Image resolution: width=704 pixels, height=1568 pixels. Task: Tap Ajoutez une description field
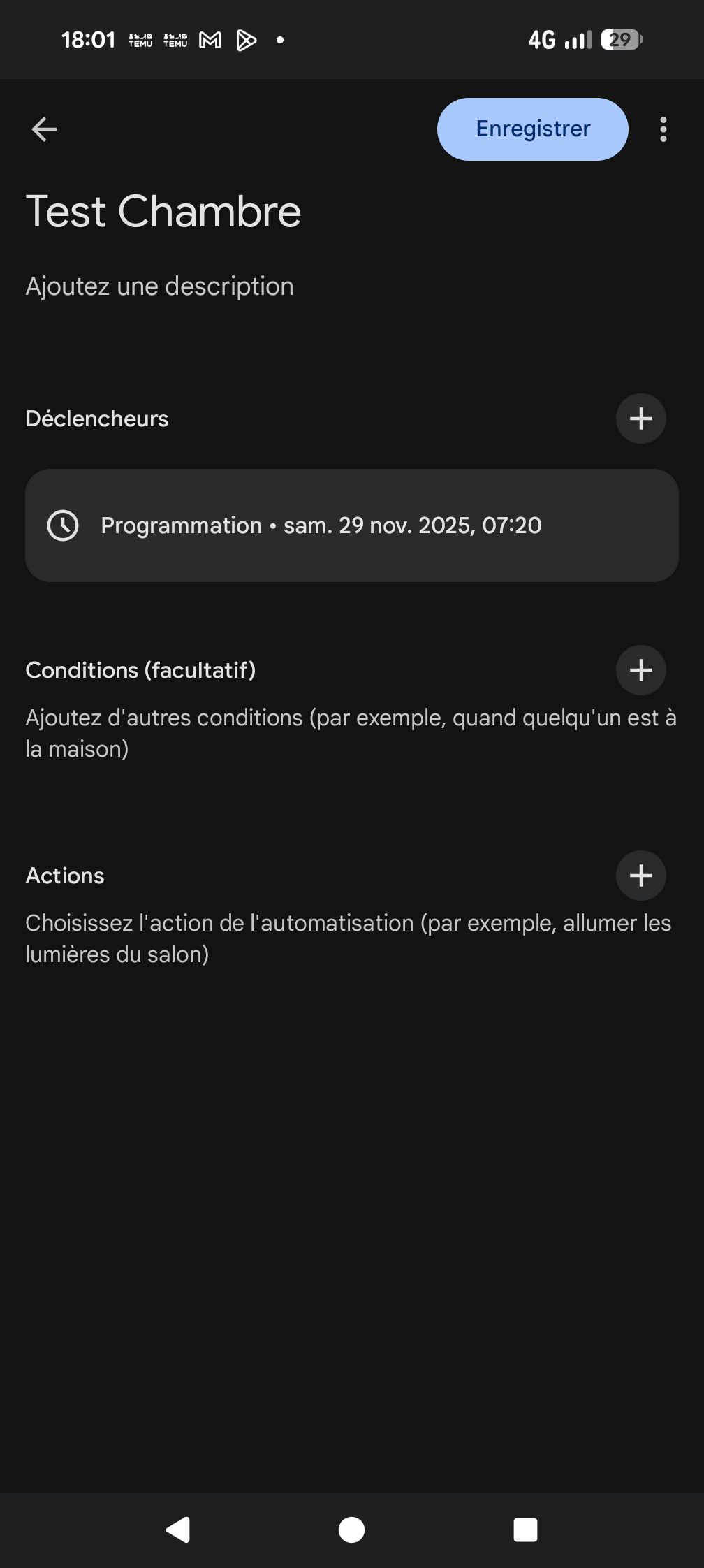tap(159, 286)
